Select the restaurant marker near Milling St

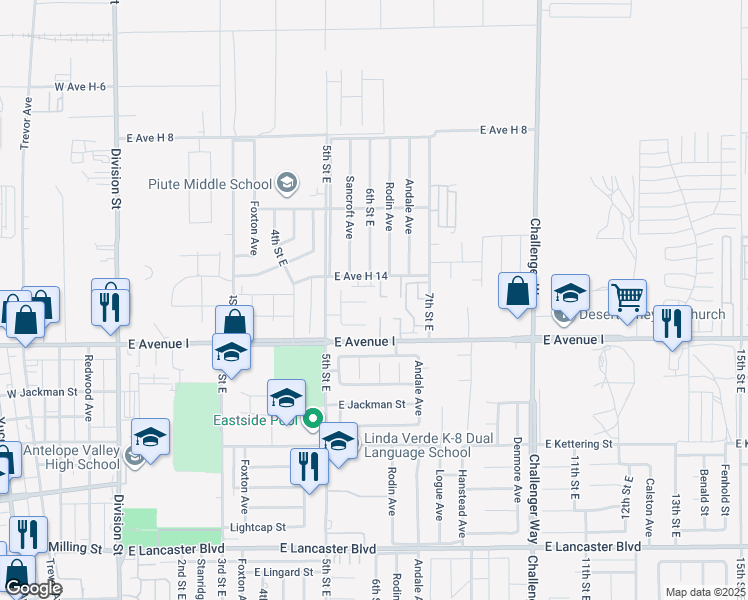[29, 534]
